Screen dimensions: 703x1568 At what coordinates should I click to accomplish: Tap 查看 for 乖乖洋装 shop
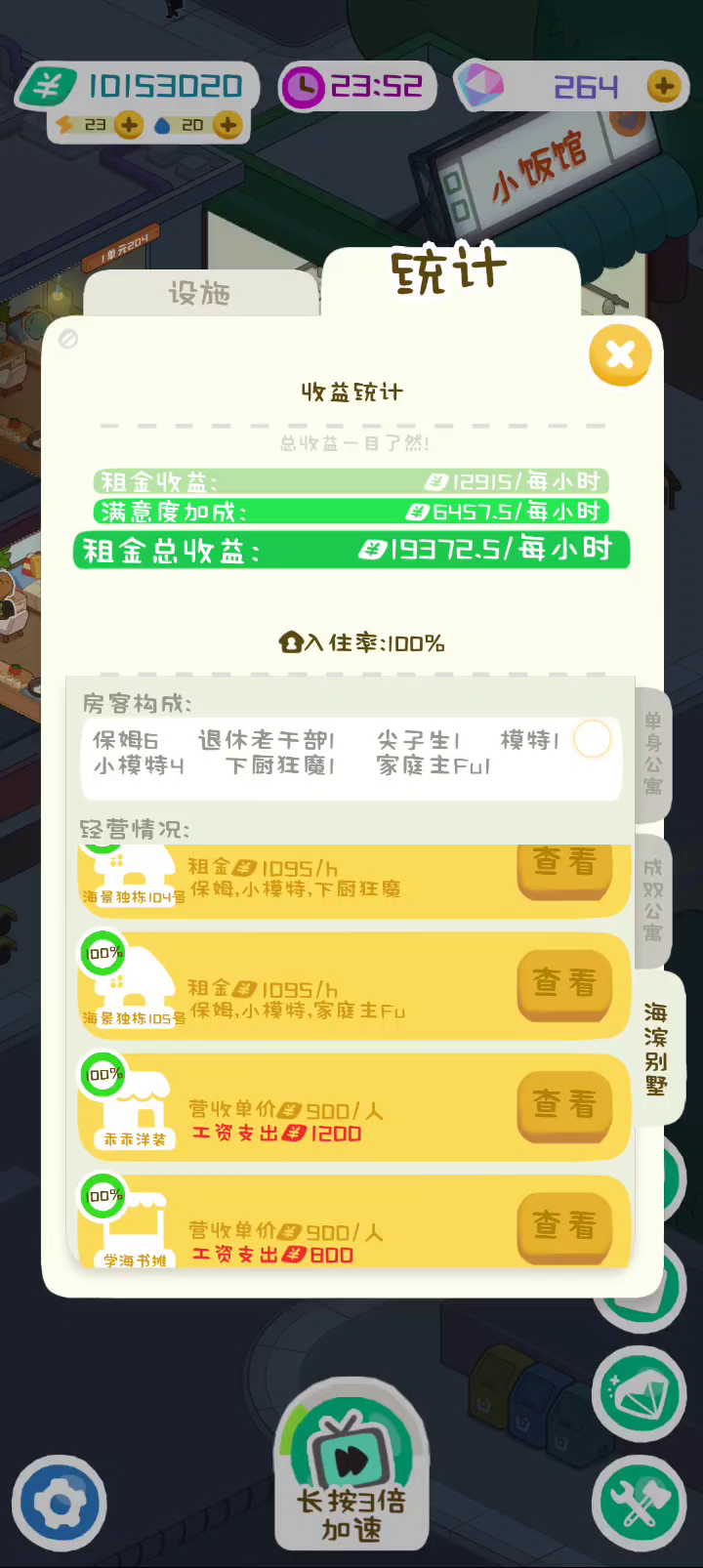tap(564, 1104)
